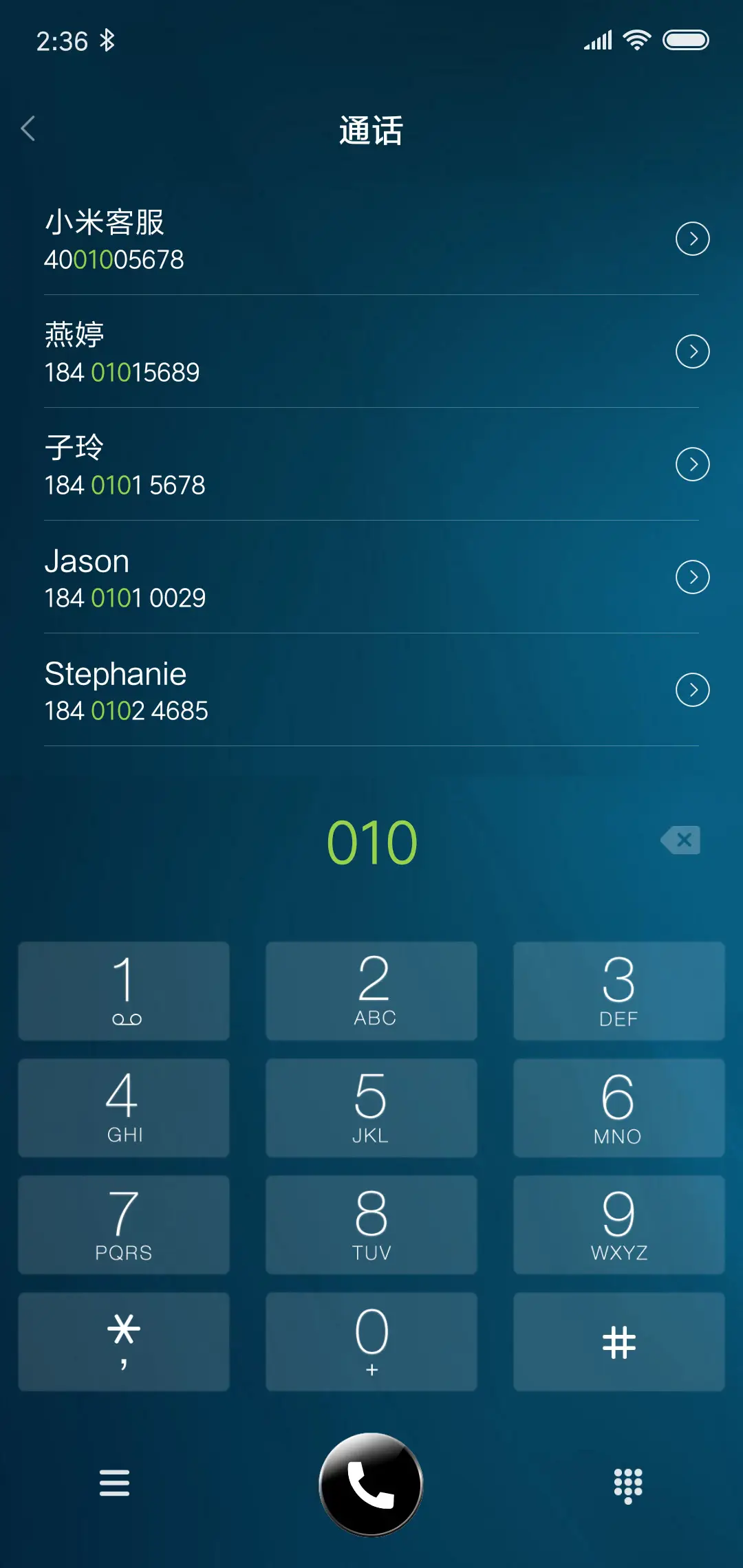Delete the last dialed digit

pos(680,840)
